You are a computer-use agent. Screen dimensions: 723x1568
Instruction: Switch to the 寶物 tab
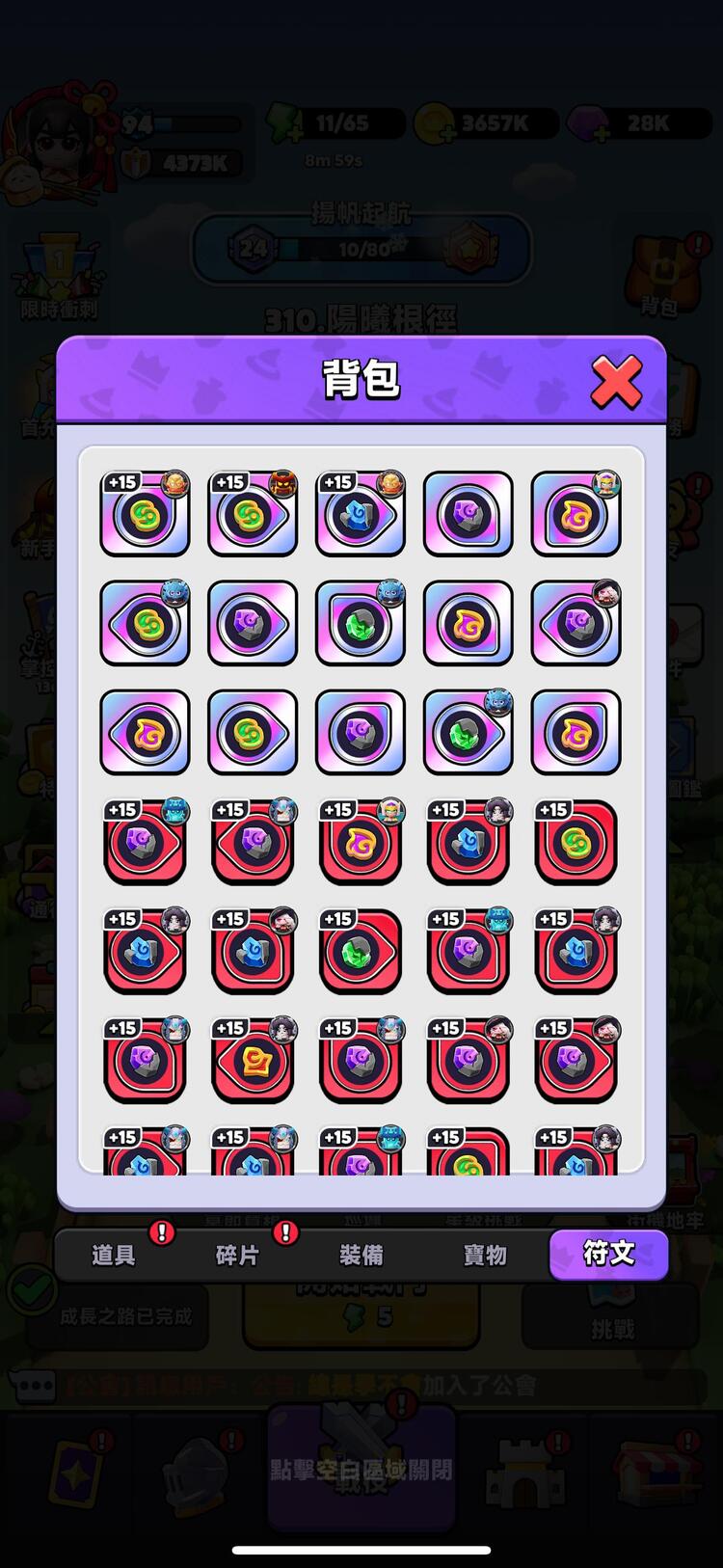point(485,1255)
